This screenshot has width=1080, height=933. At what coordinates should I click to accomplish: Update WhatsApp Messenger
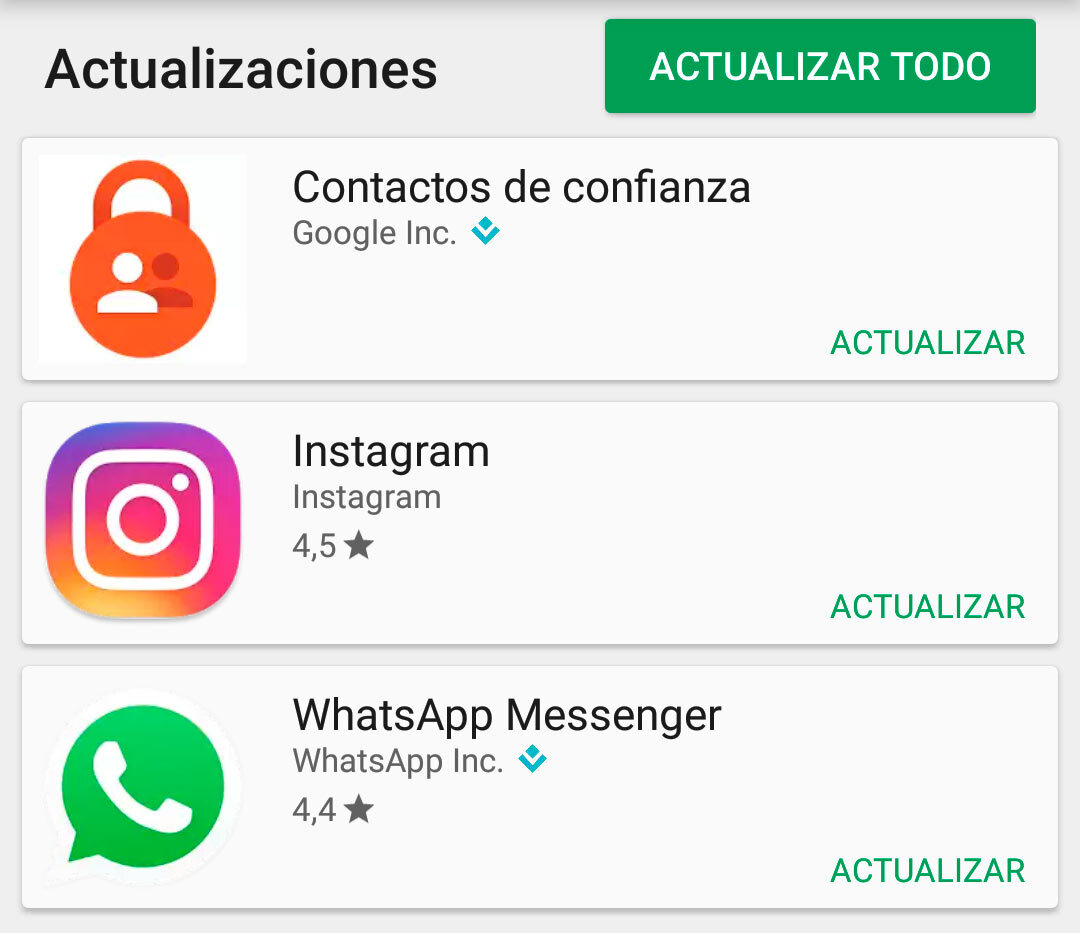[x=927, y=871]
